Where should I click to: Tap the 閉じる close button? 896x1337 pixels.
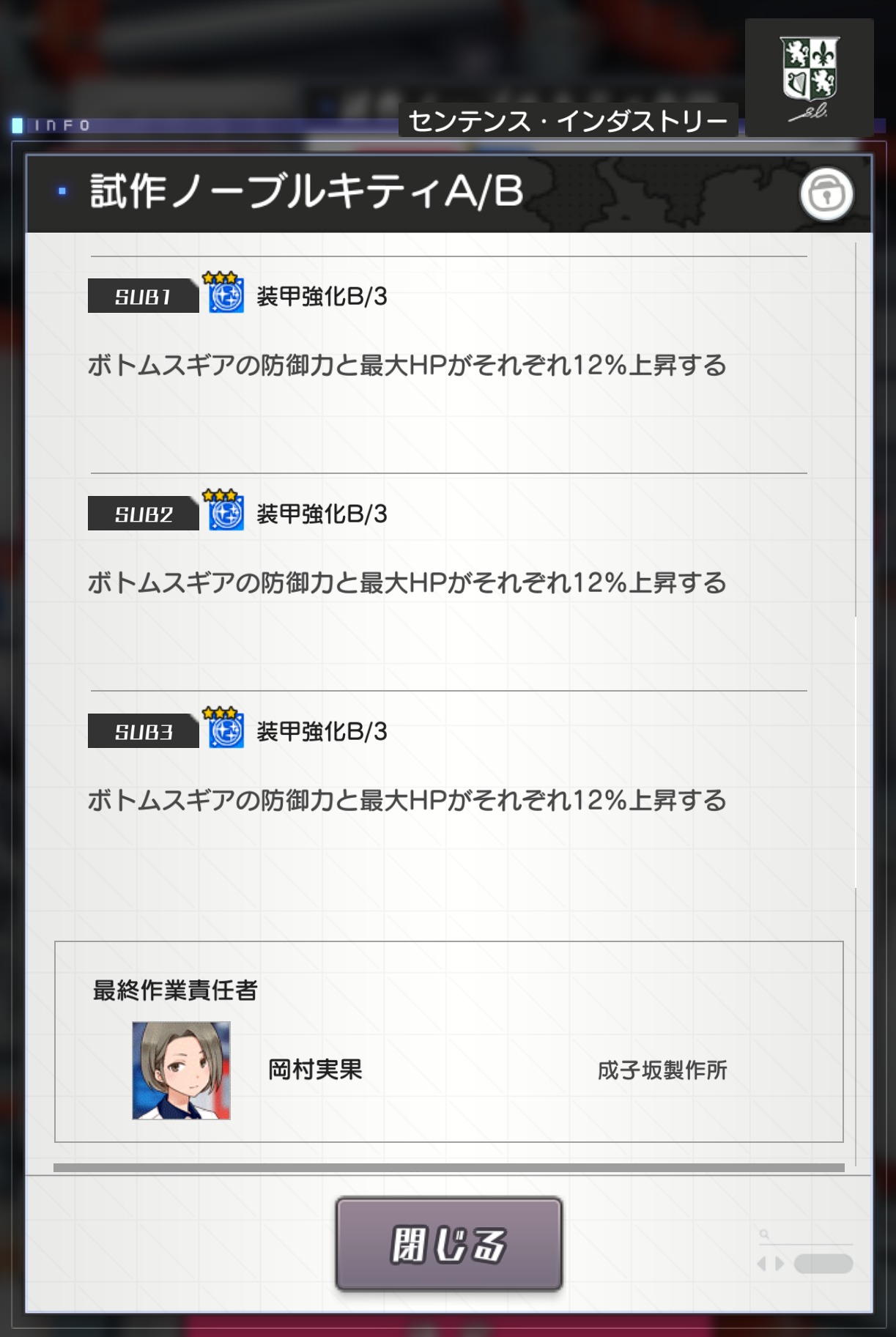448,1243
